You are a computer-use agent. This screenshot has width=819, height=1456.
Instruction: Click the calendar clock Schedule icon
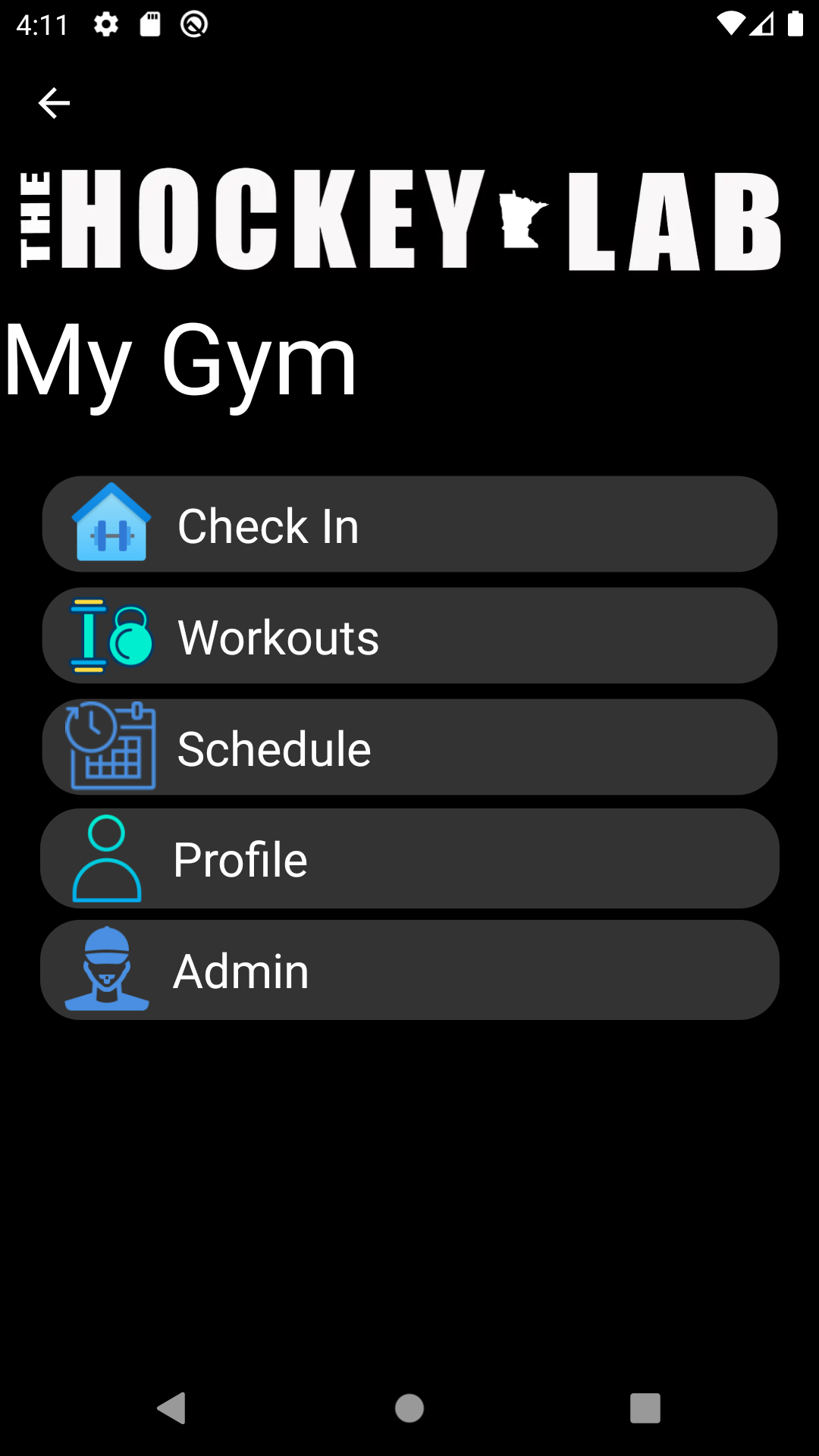click(111, 746)
